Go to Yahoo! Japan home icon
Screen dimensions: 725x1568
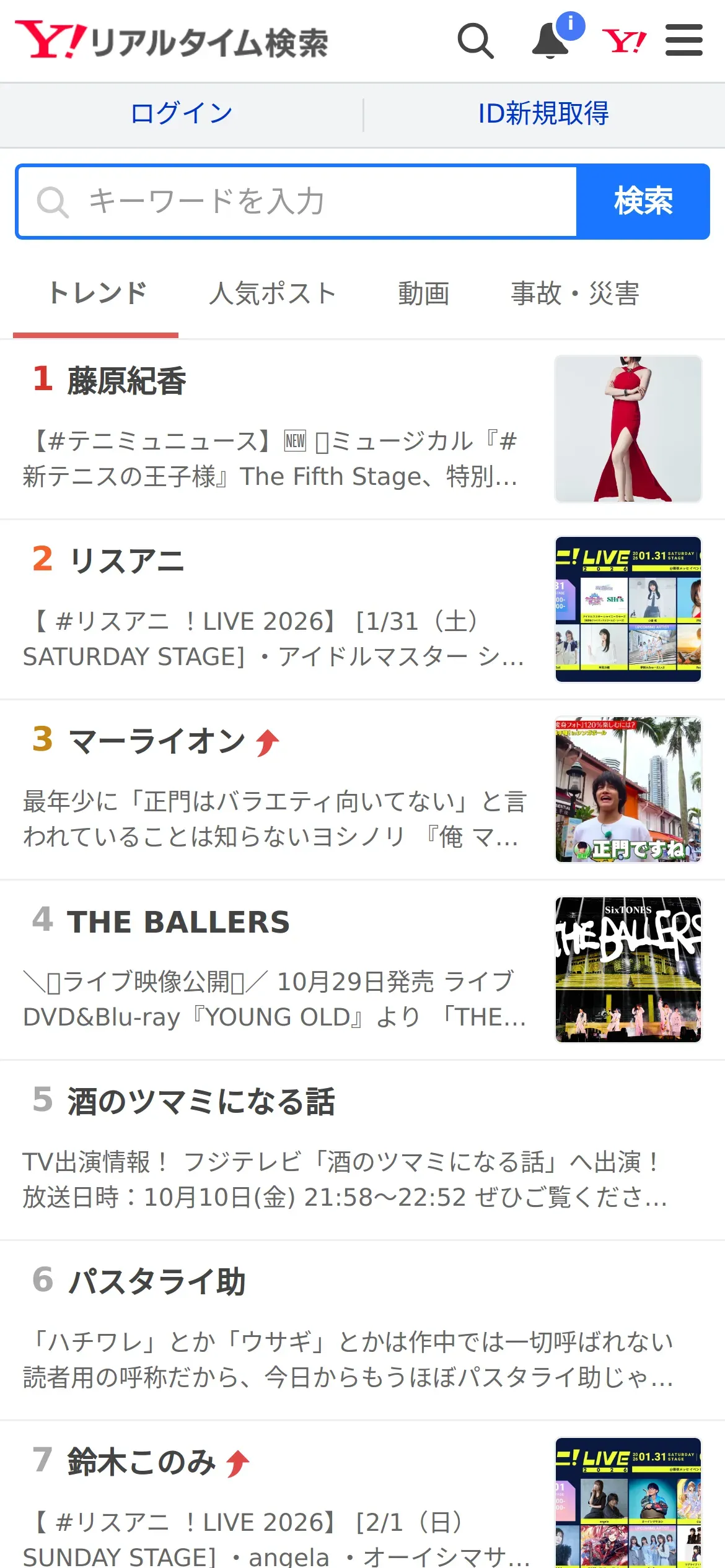624,41
